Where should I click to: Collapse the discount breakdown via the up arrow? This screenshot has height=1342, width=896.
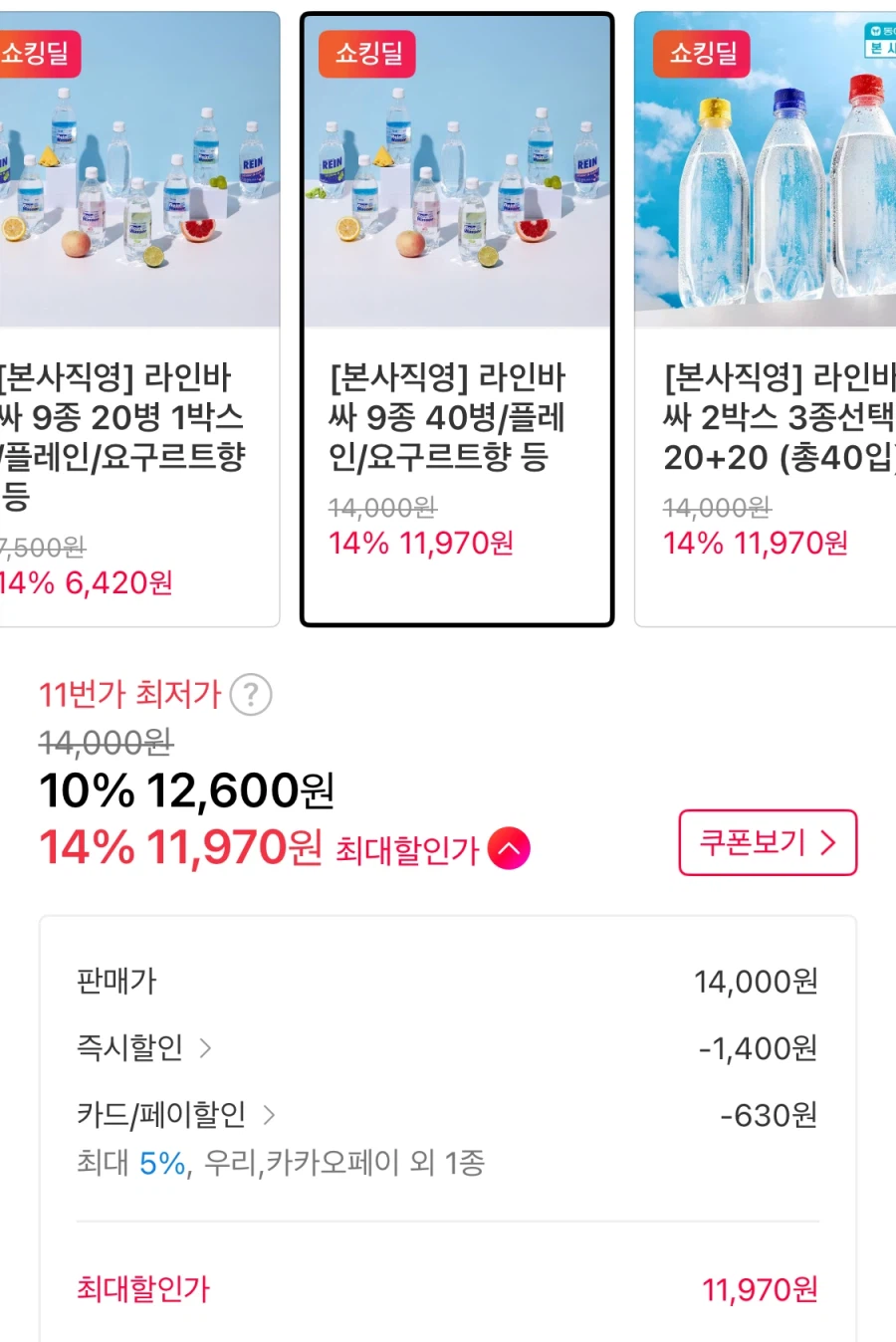click(508, 847)
